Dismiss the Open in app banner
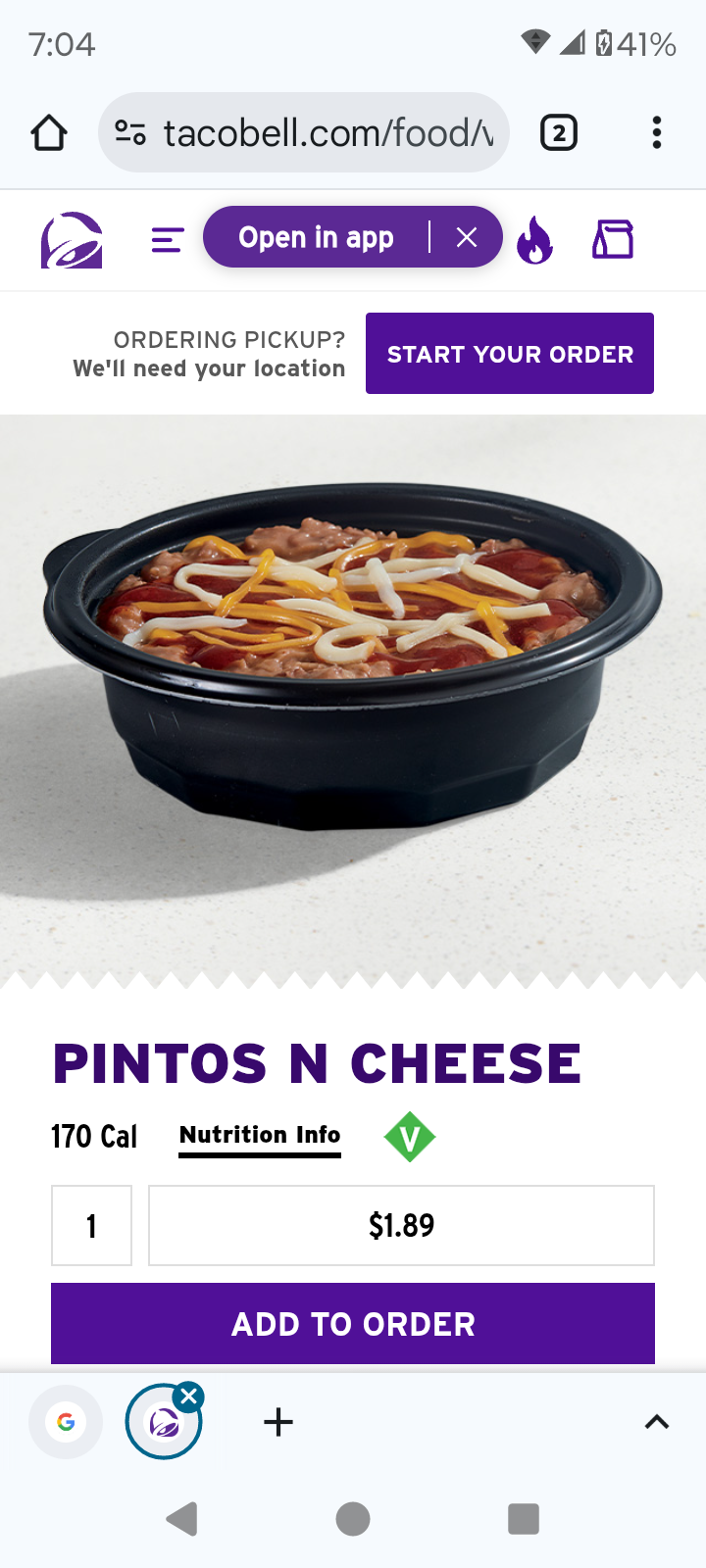The image size is (706, 1568). tap(467, 237)
